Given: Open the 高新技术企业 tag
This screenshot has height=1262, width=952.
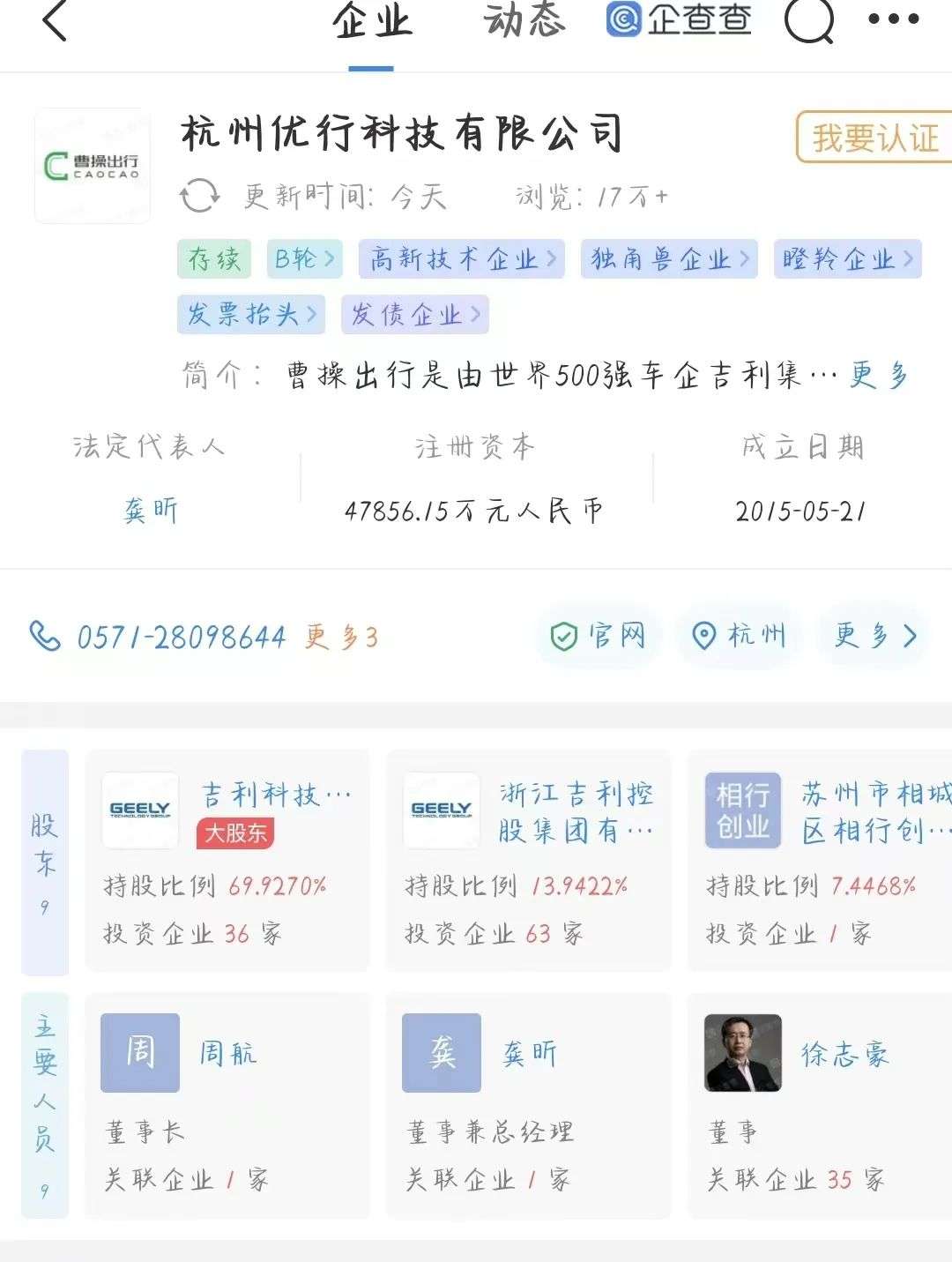Looking at the screenshot, I should 462,259.
